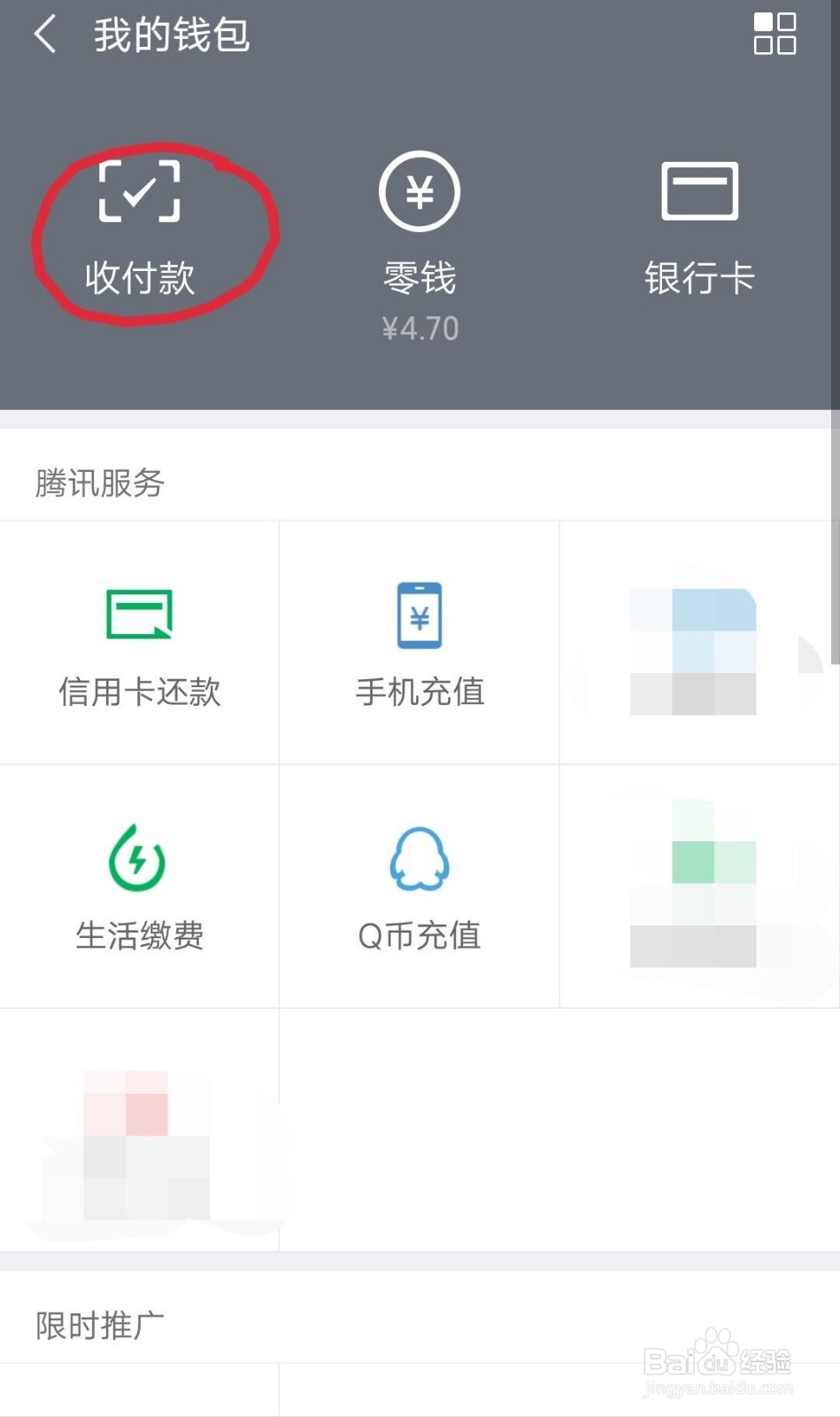840x1417 pixels.
Task: Open the grid menu at top right
Action: tap(774, 35)
